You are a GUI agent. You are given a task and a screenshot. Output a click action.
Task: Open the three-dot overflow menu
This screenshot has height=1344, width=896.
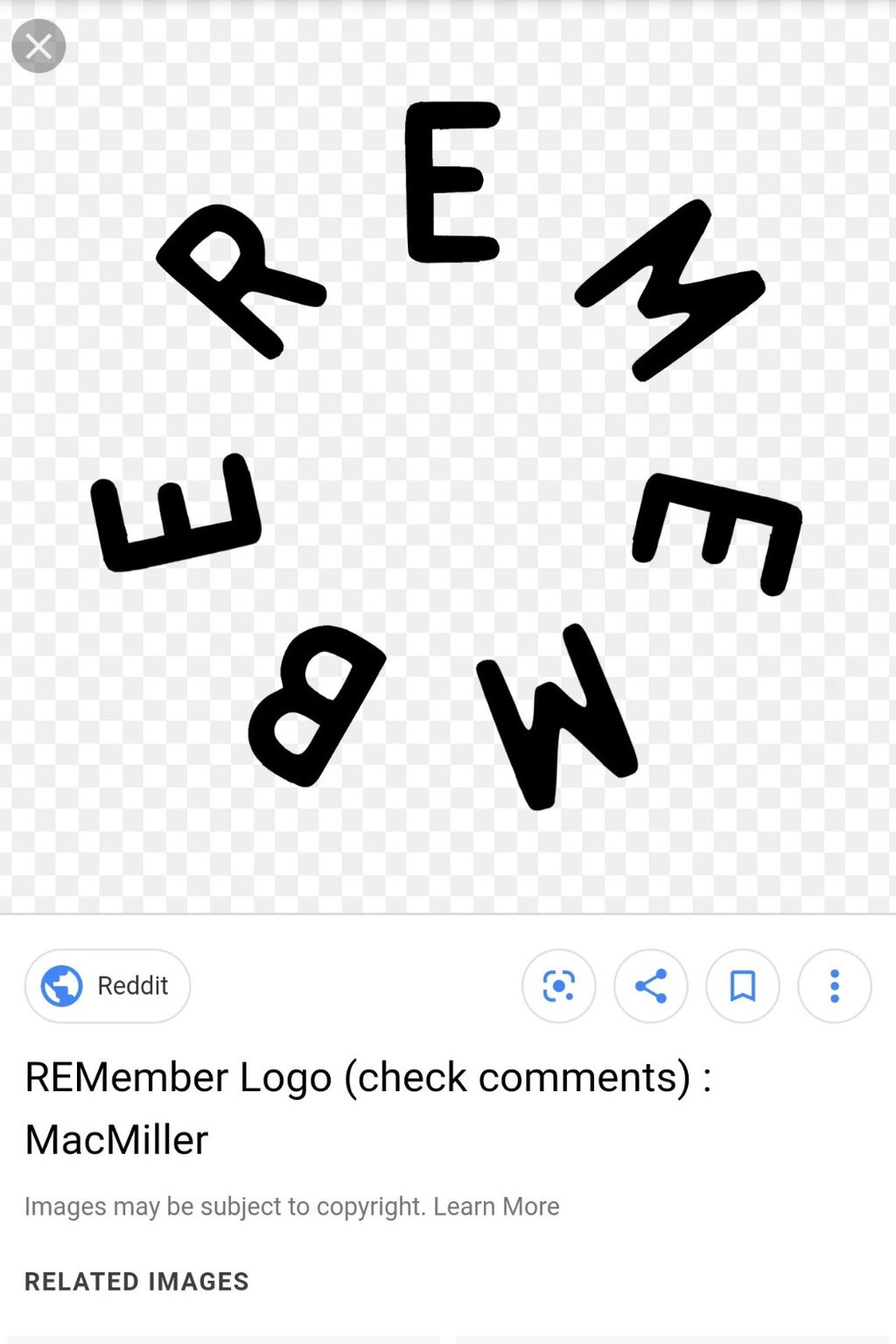click(835, 986)
